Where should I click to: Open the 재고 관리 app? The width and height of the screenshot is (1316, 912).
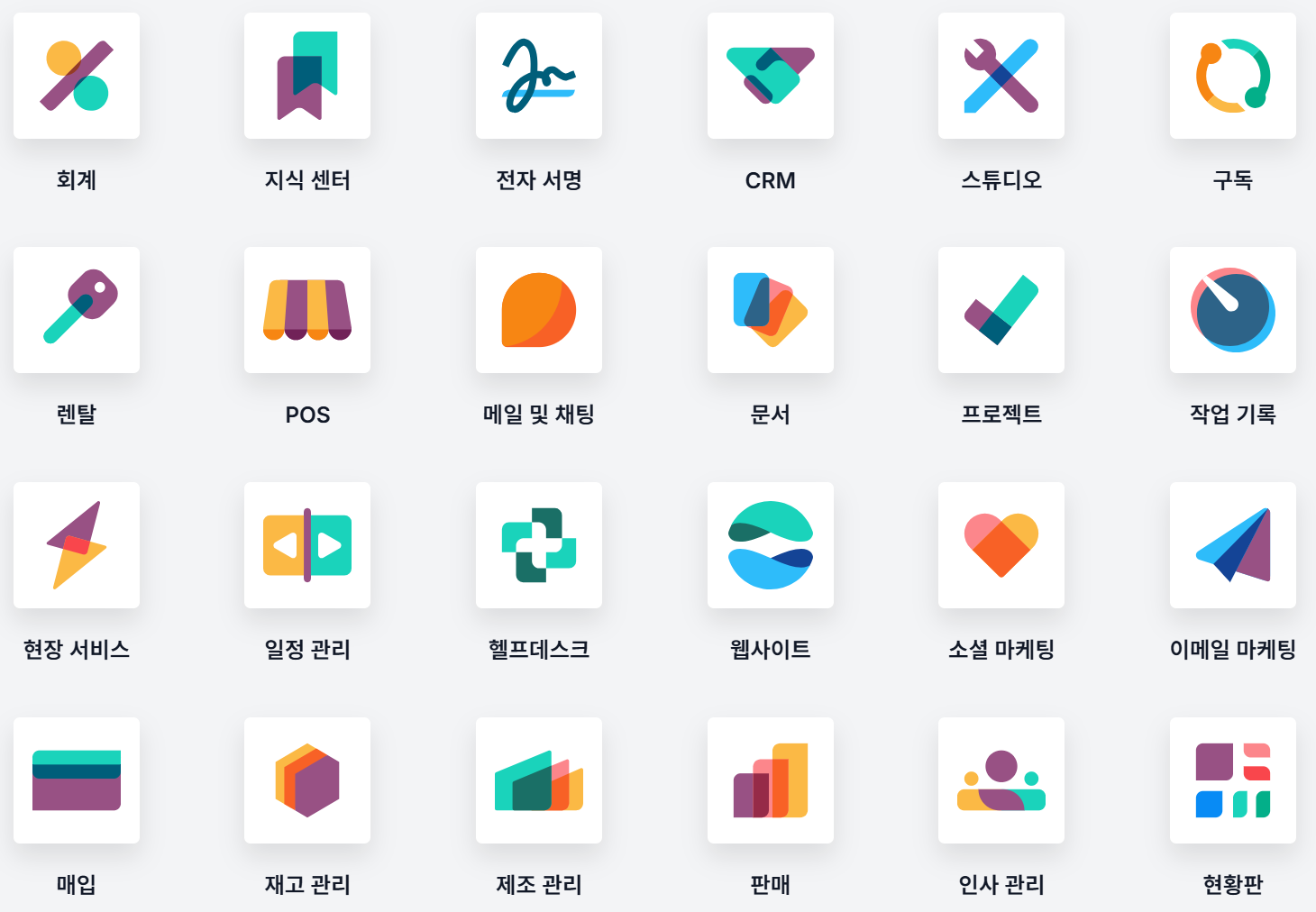[x=307, y=780]
